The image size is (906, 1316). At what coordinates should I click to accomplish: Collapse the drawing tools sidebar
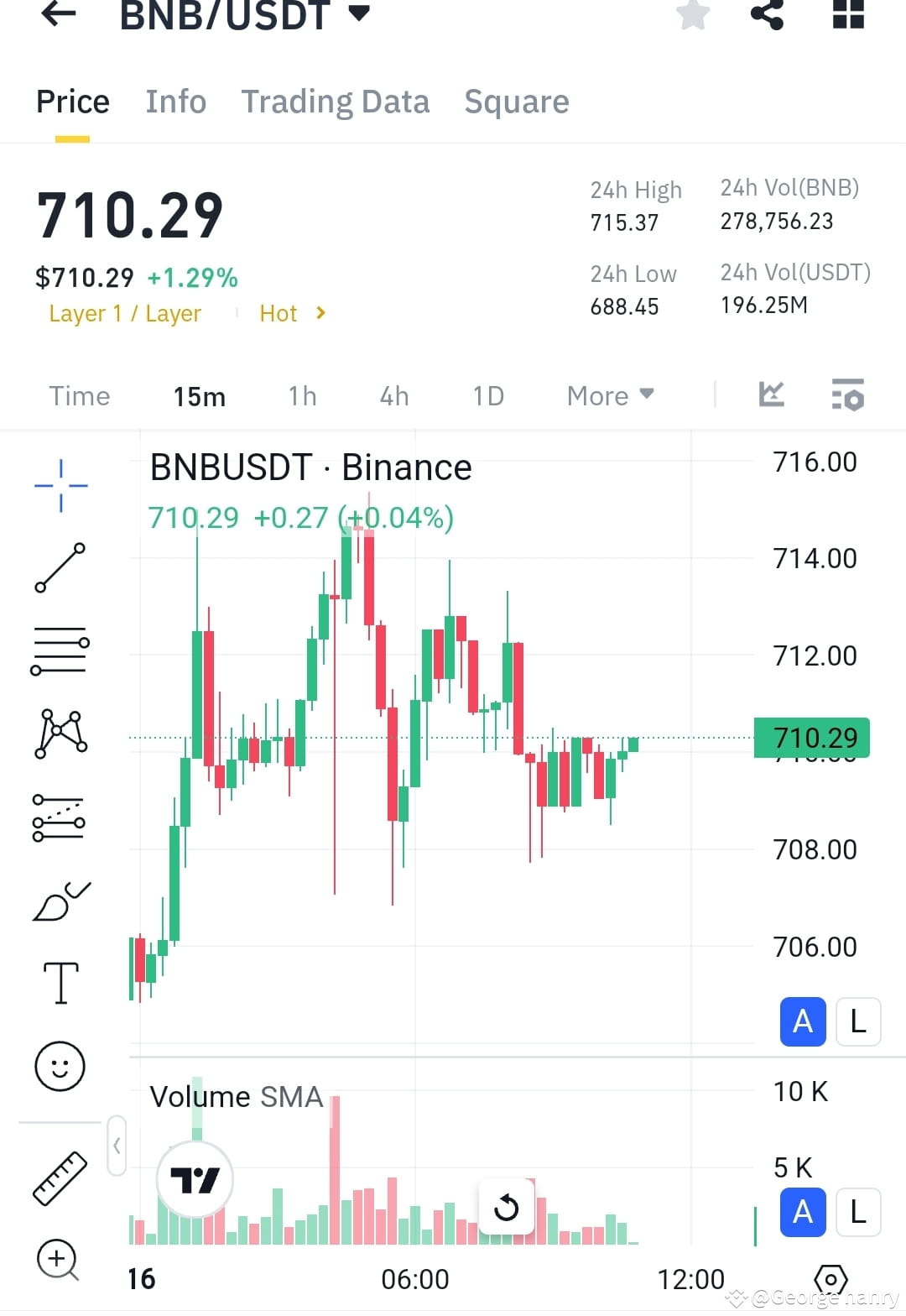[x=117, y=1146]
